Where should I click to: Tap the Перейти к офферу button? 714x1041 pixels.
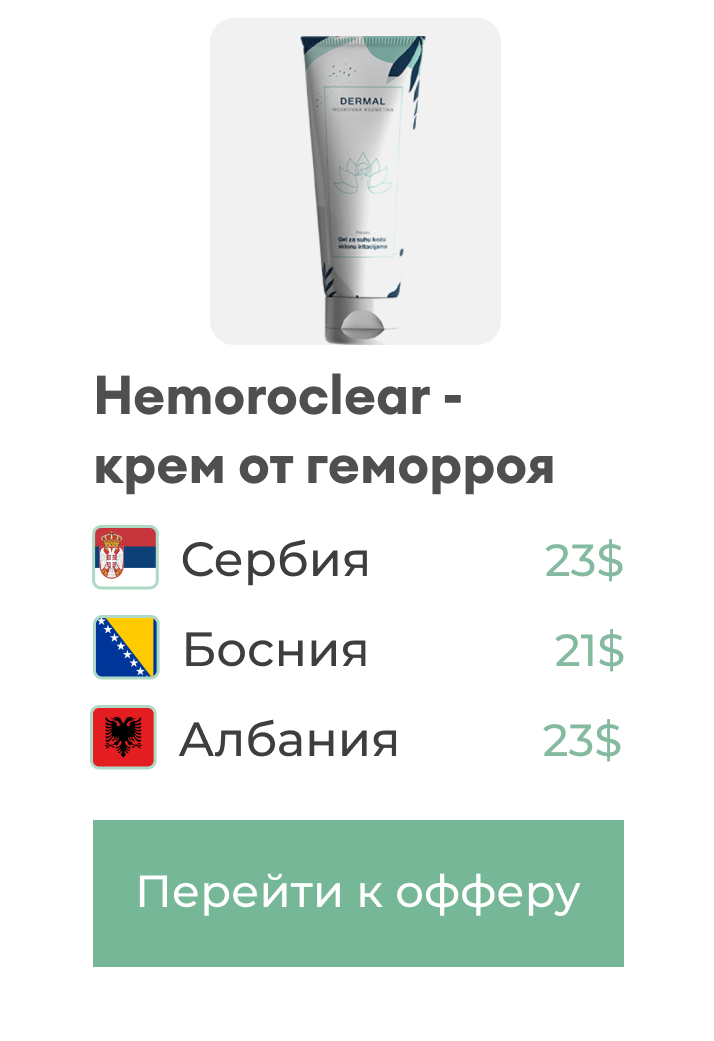point(358,893)
